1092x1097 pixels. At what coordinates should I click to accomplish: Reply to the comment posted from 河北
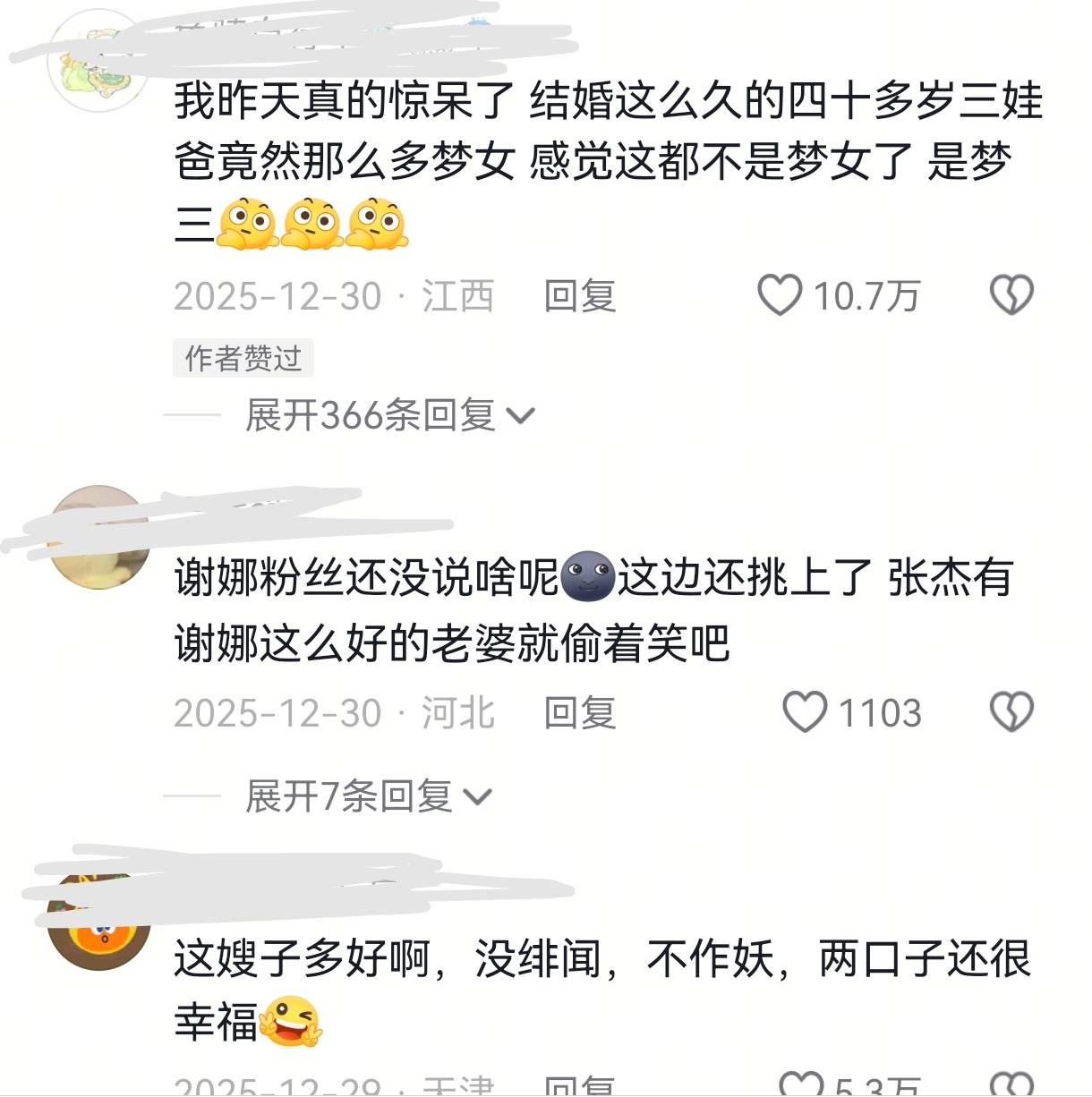click(580, 713)
